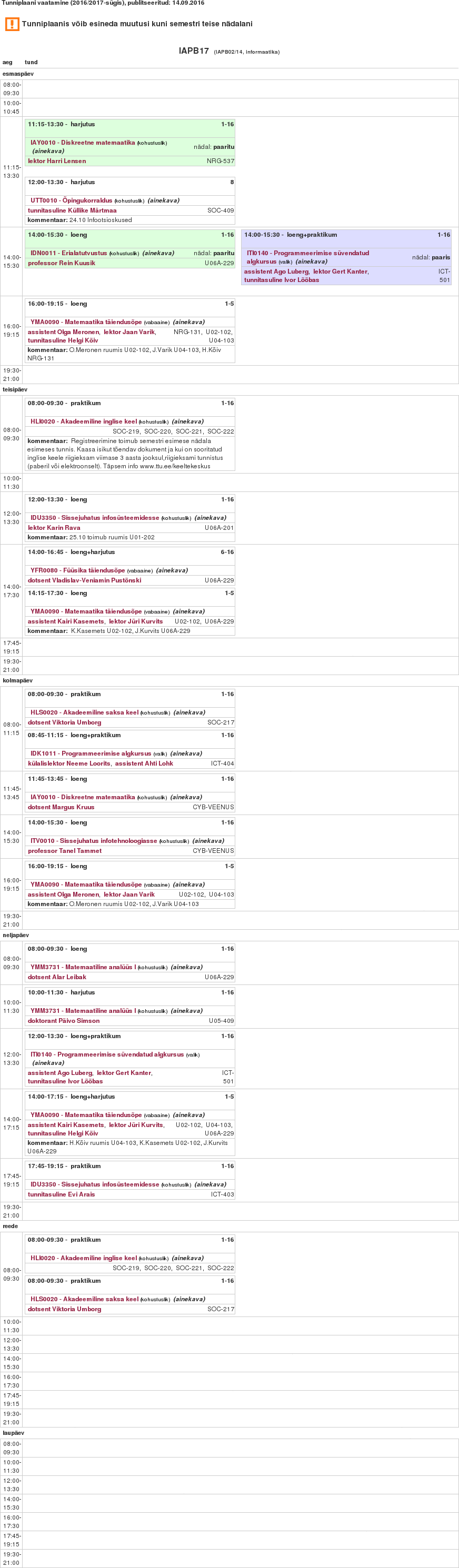
Task: Open dotsent Vladislav-Veniamin Pustõnski's link
Action: [x=84, y=580]
